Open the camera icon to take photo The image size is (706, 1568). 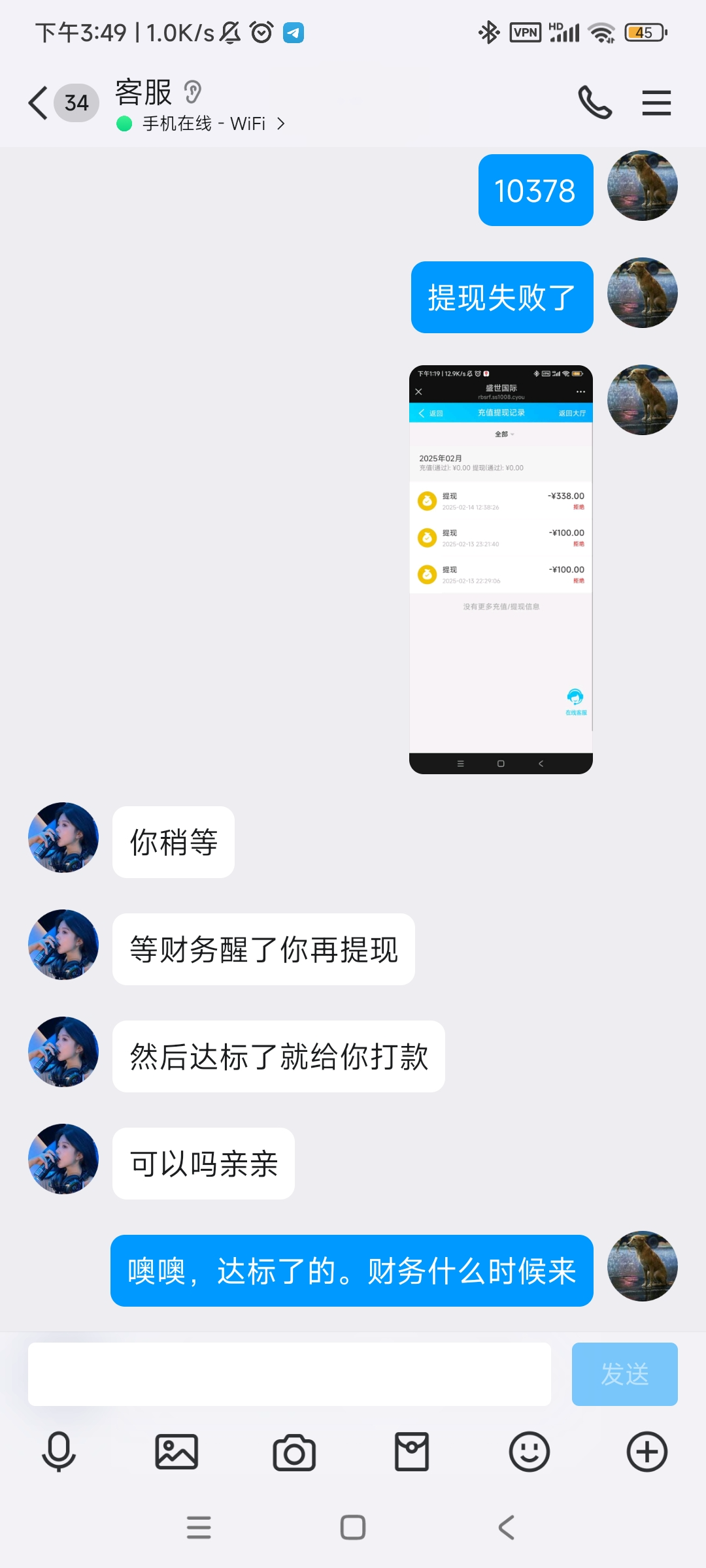(x=294, y=1452)
